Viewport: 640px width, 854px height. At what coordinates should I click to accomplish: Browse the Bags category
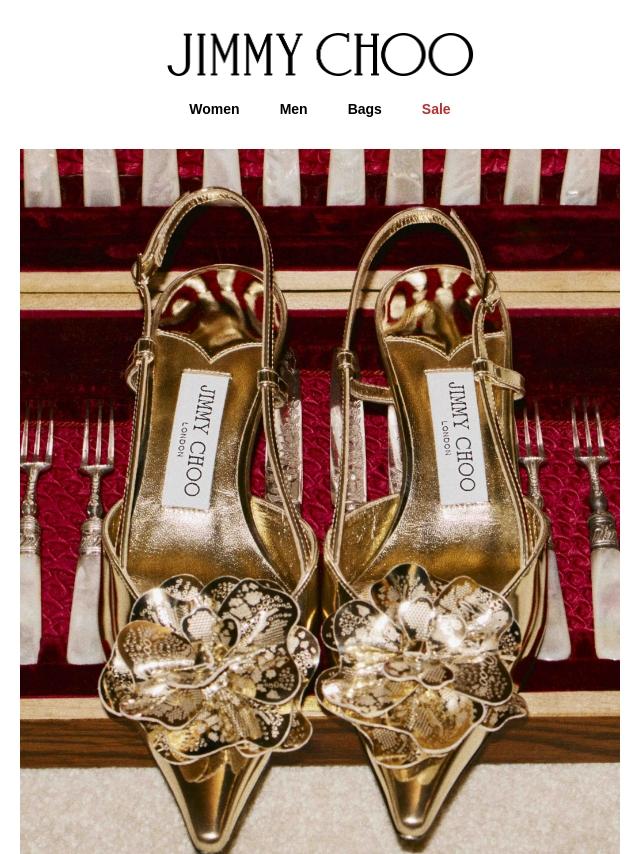tap(364, 109)
